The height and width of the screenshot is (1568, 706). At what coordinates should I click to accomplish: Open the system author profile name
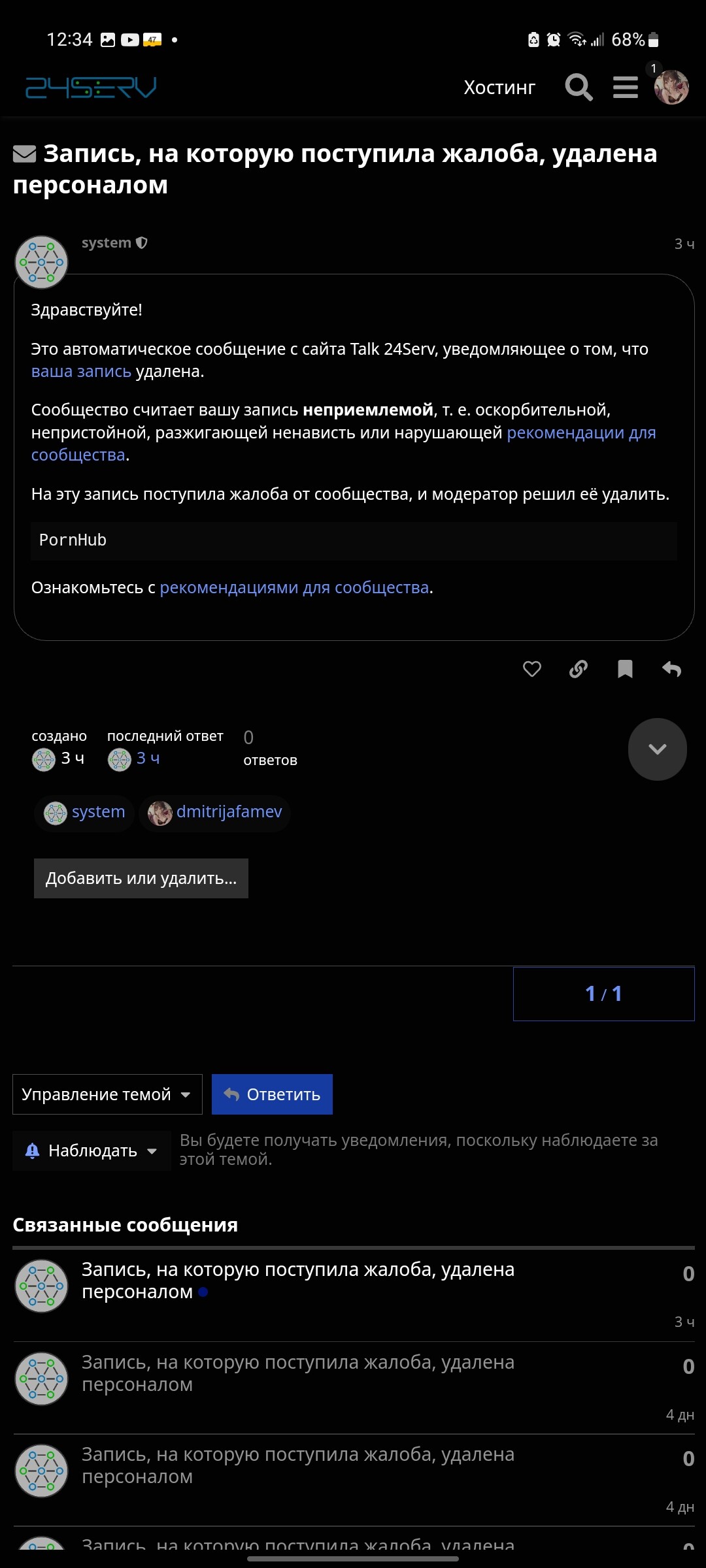[x=107, y=242]
